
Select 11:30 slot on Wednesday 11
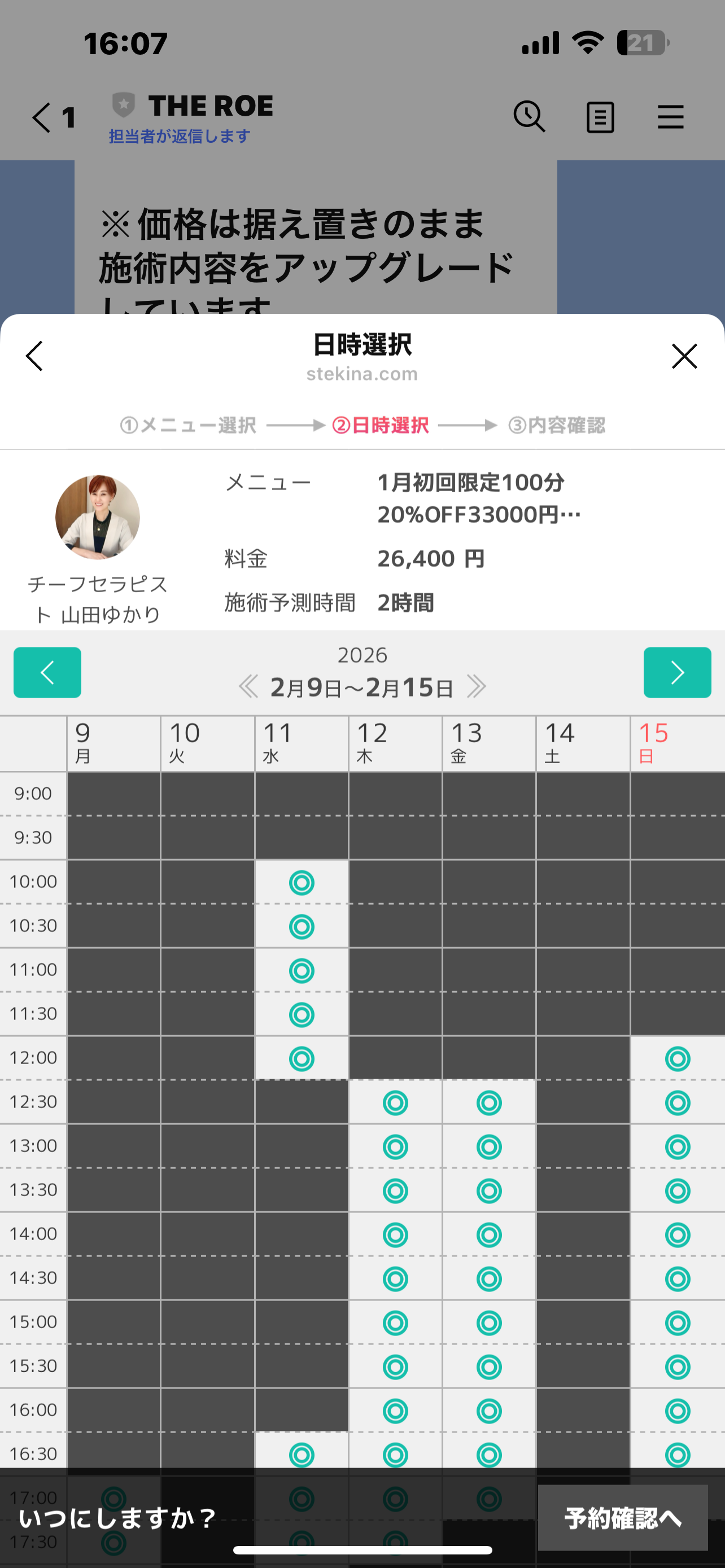point(302,1015)
